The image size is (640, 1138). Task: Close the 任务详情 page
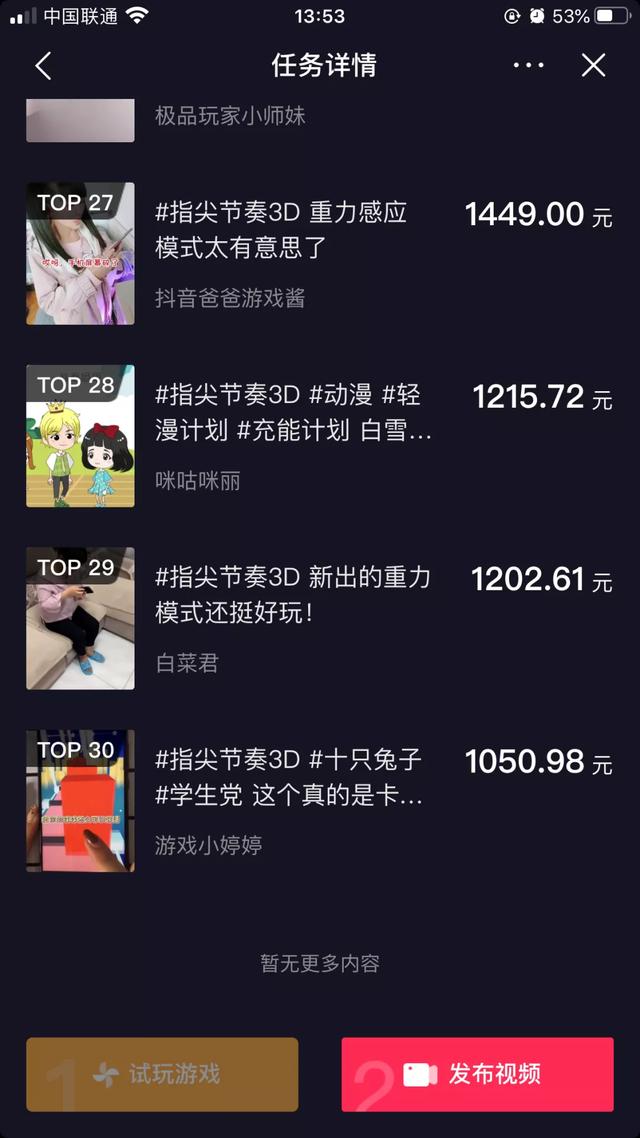(x=594, y=65)
